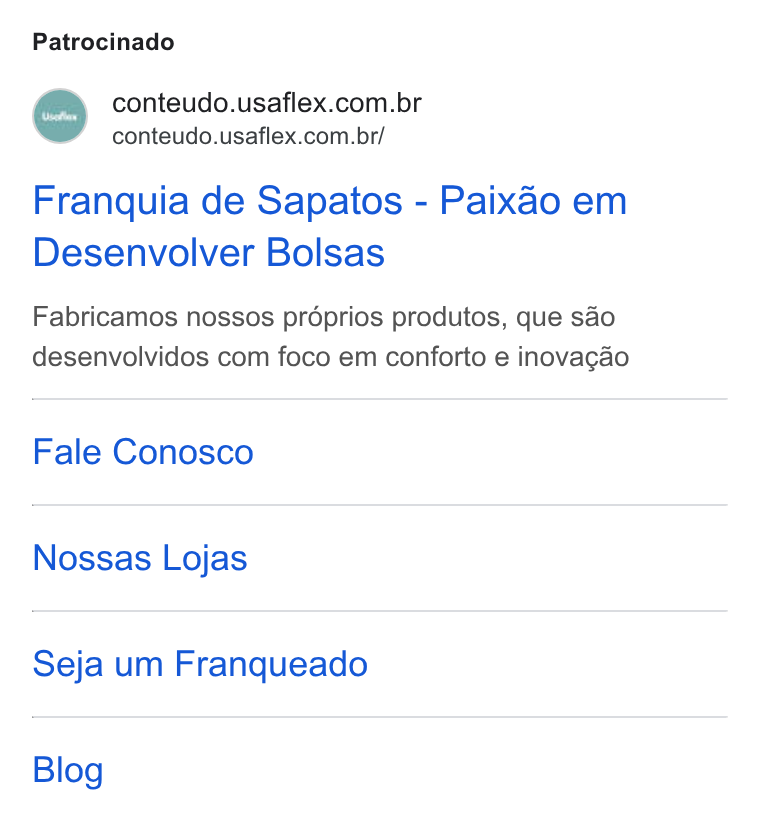The image size is (760, 822).
Task: Open the Franquia de Sapatos ad headline
Action: (329, 226)
